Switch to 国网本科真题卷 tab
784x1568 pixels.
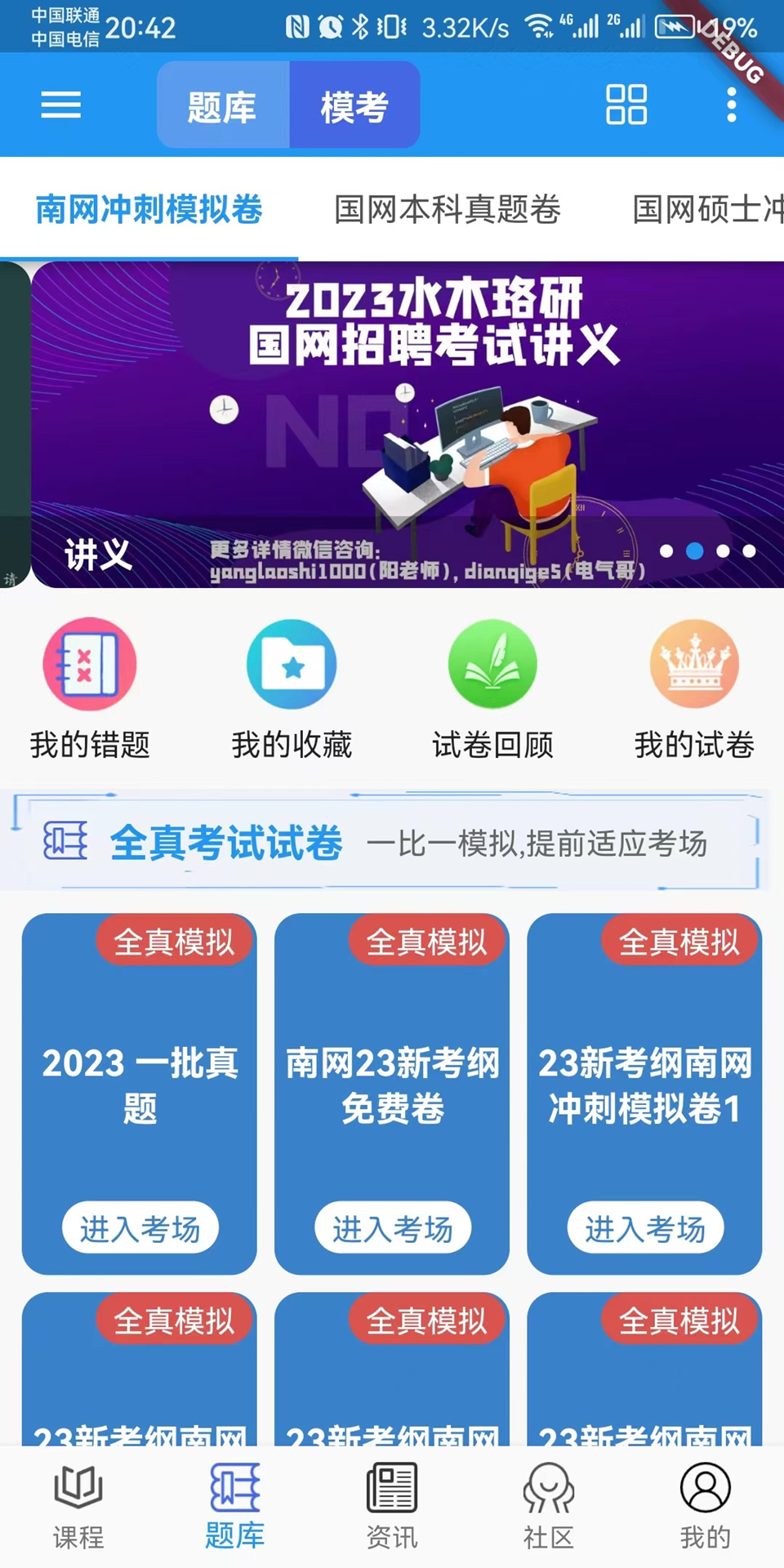[x=448, y=210]
